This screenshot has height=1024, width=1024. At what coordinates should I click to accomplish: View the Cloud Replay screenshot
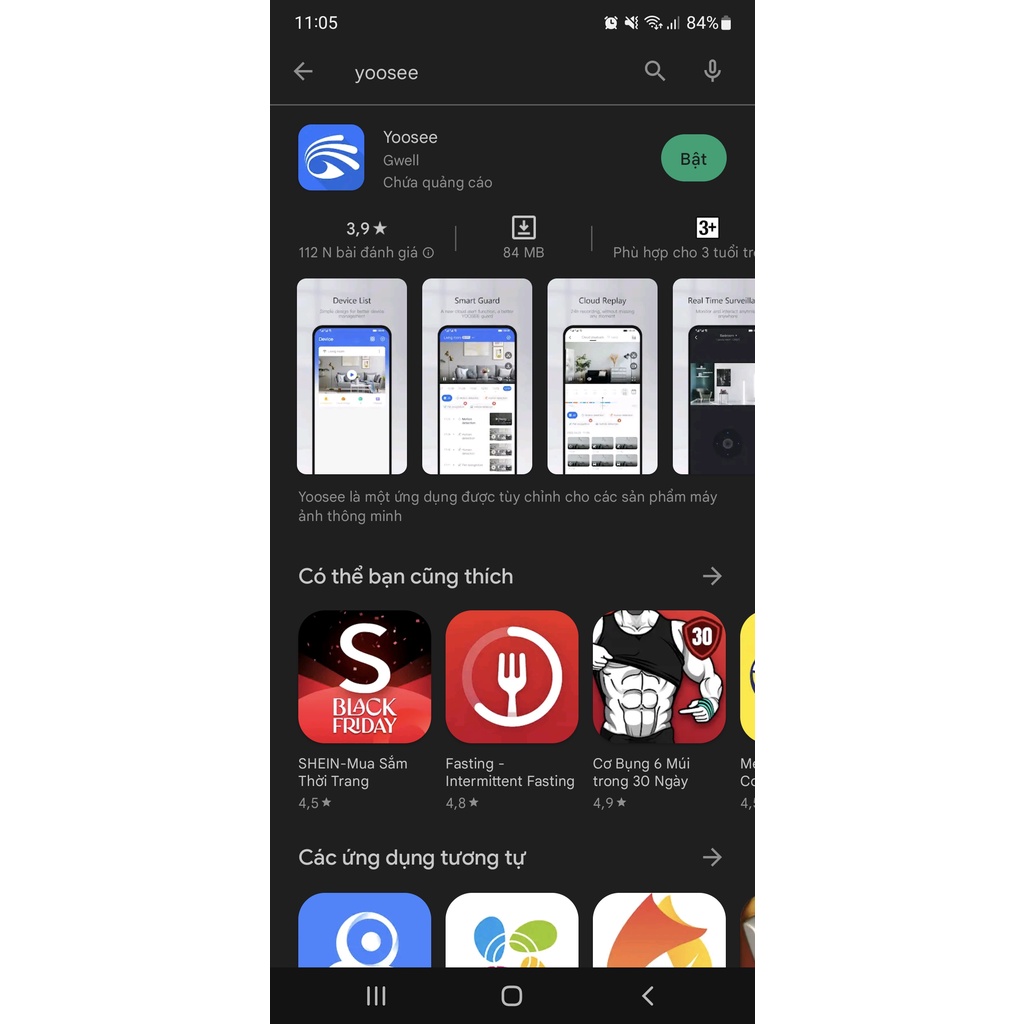coord(602,376)
